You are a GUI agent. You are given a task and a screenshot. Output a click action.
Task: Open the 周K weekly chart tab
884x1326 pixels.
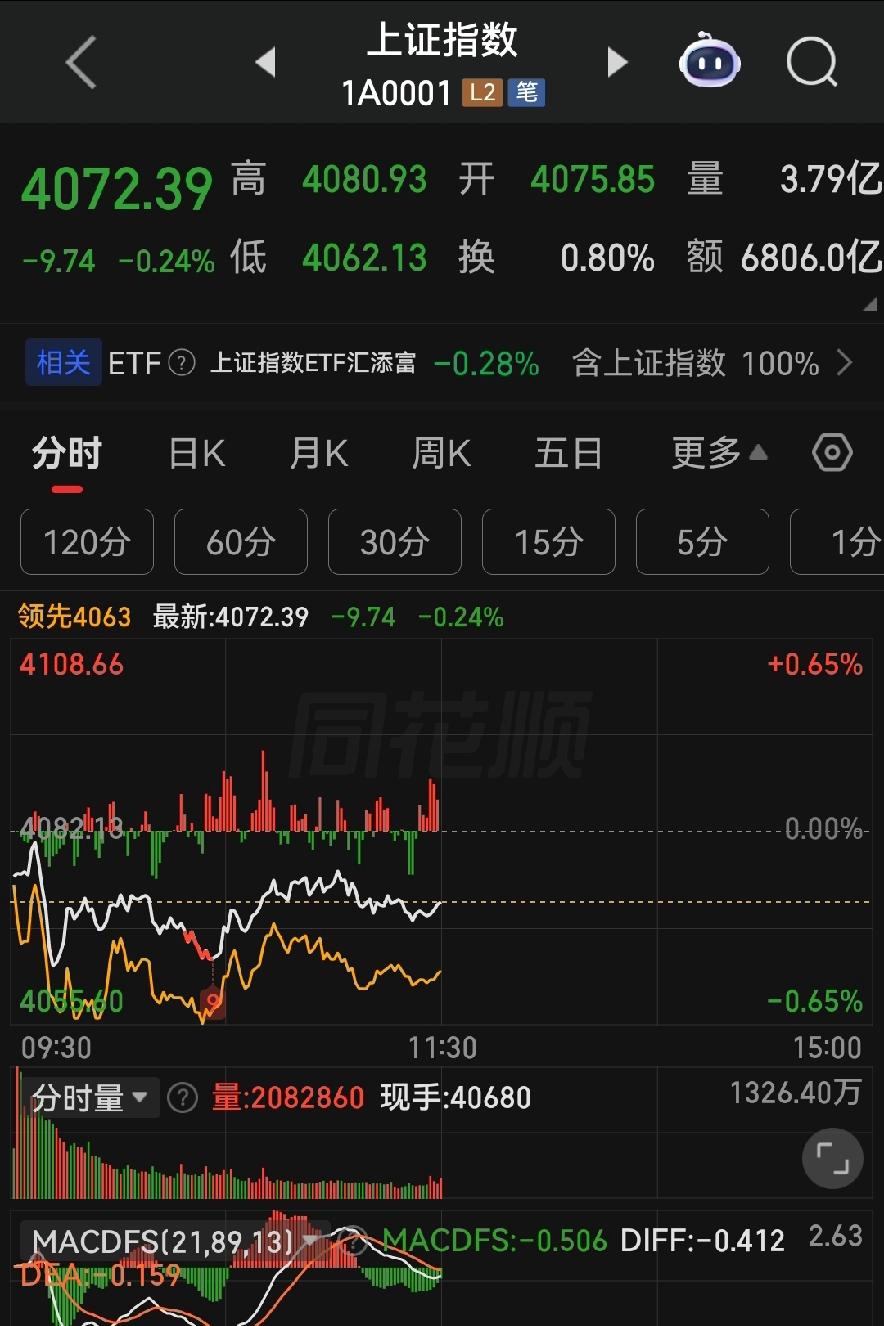coord(440,453)
